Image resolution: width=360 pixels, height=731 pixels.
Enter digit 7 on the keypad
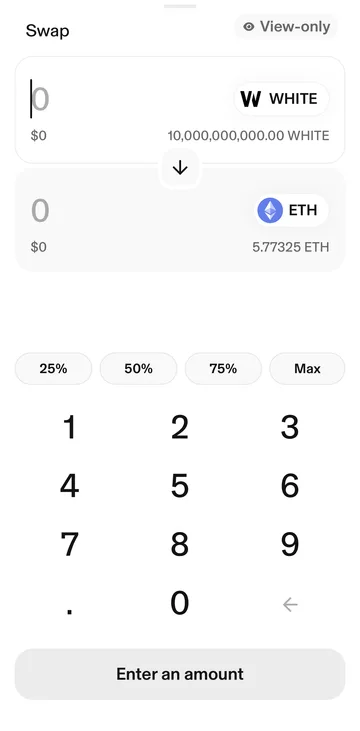(x=69, y=545)
